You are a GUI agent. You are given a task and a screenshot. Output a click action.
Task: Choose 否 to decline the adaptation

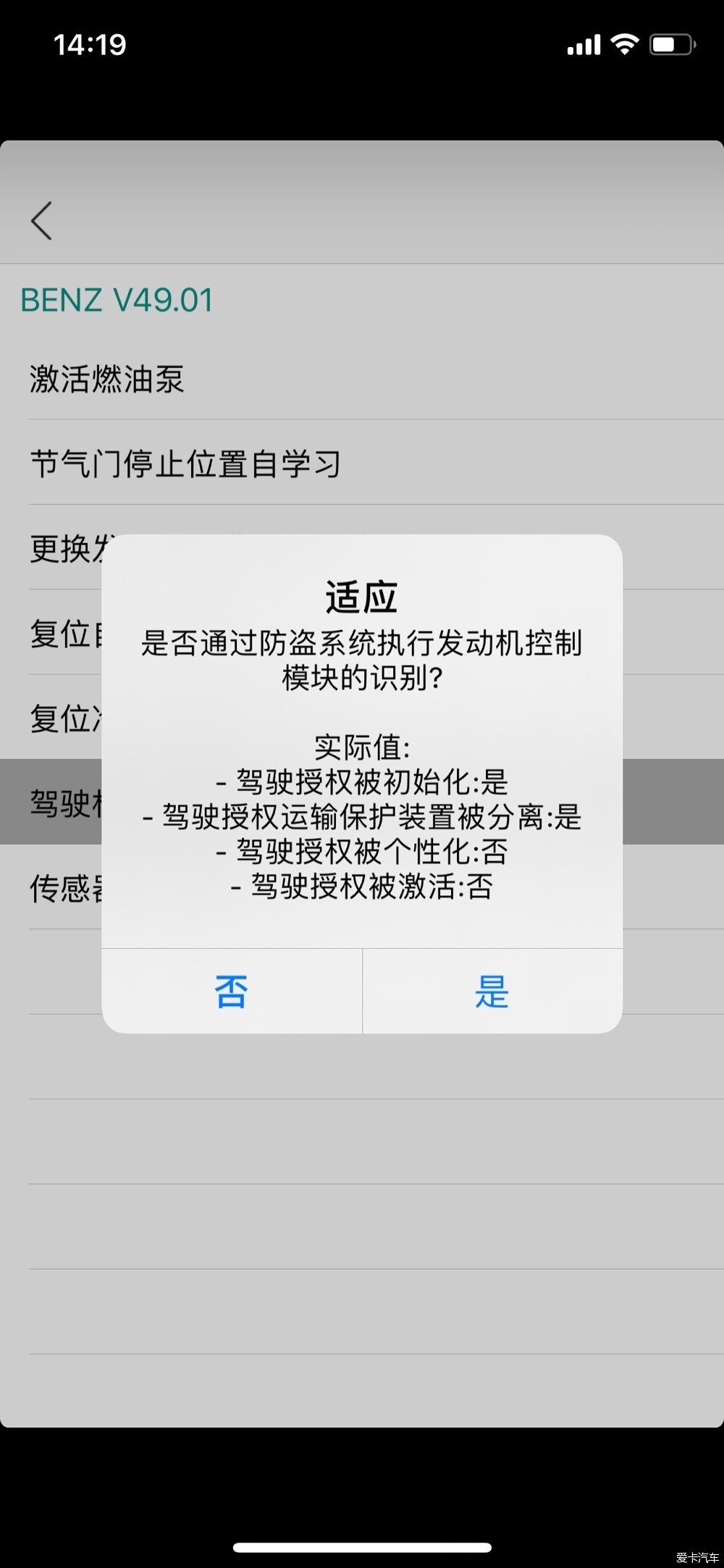point(232,991)
